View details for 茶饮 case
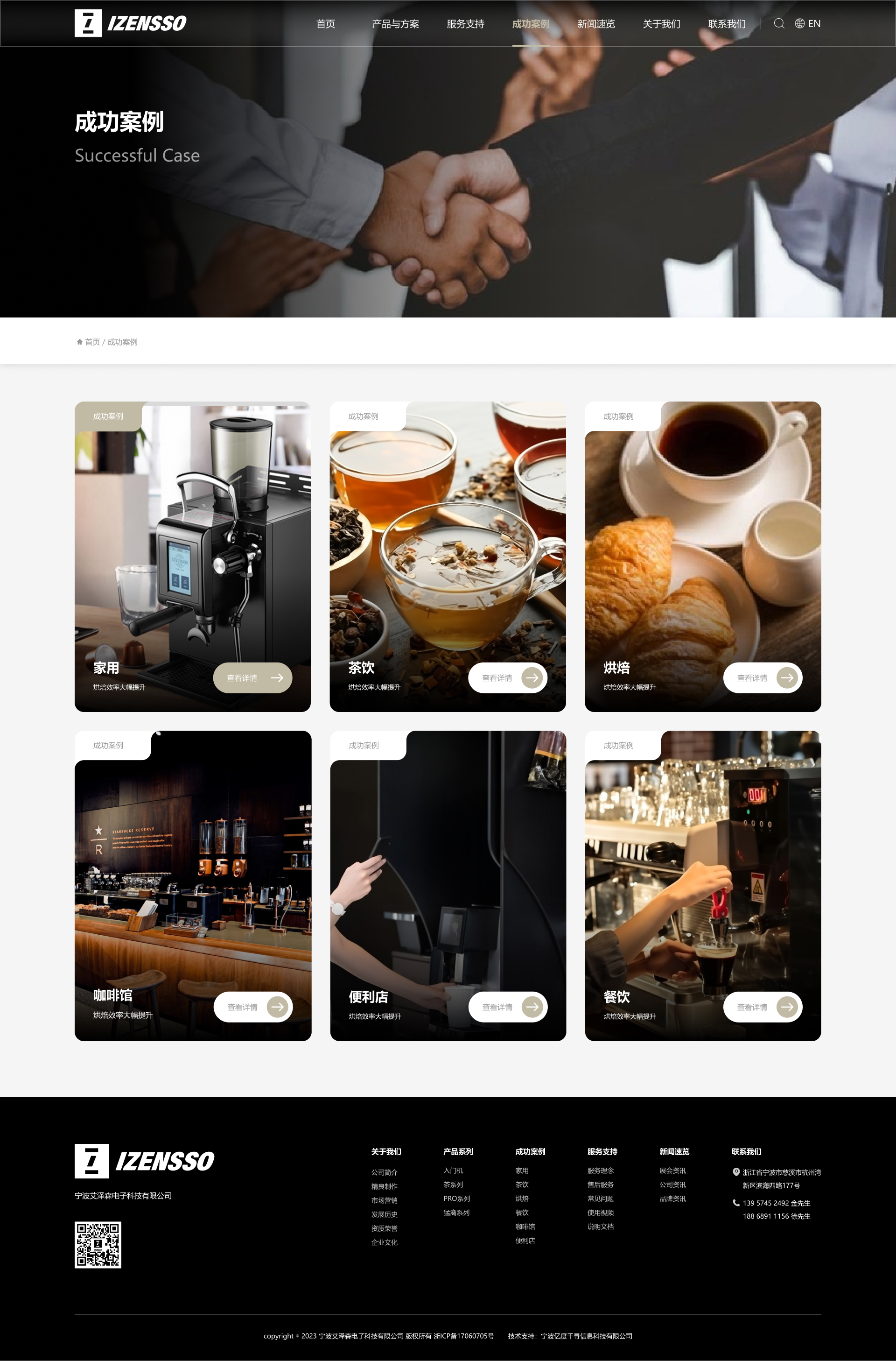Image resolution: width=896 pixels, height=1361 pixels. (507, 677)
